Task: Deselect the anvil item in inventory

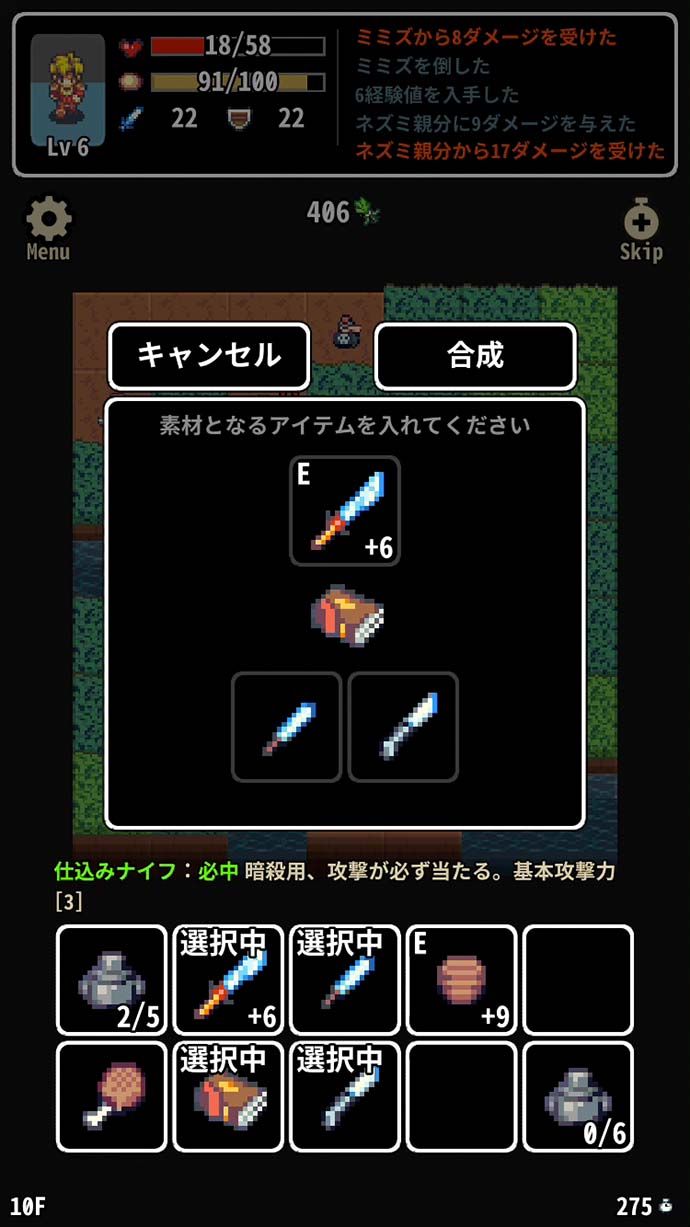Action: point(228,1096)
